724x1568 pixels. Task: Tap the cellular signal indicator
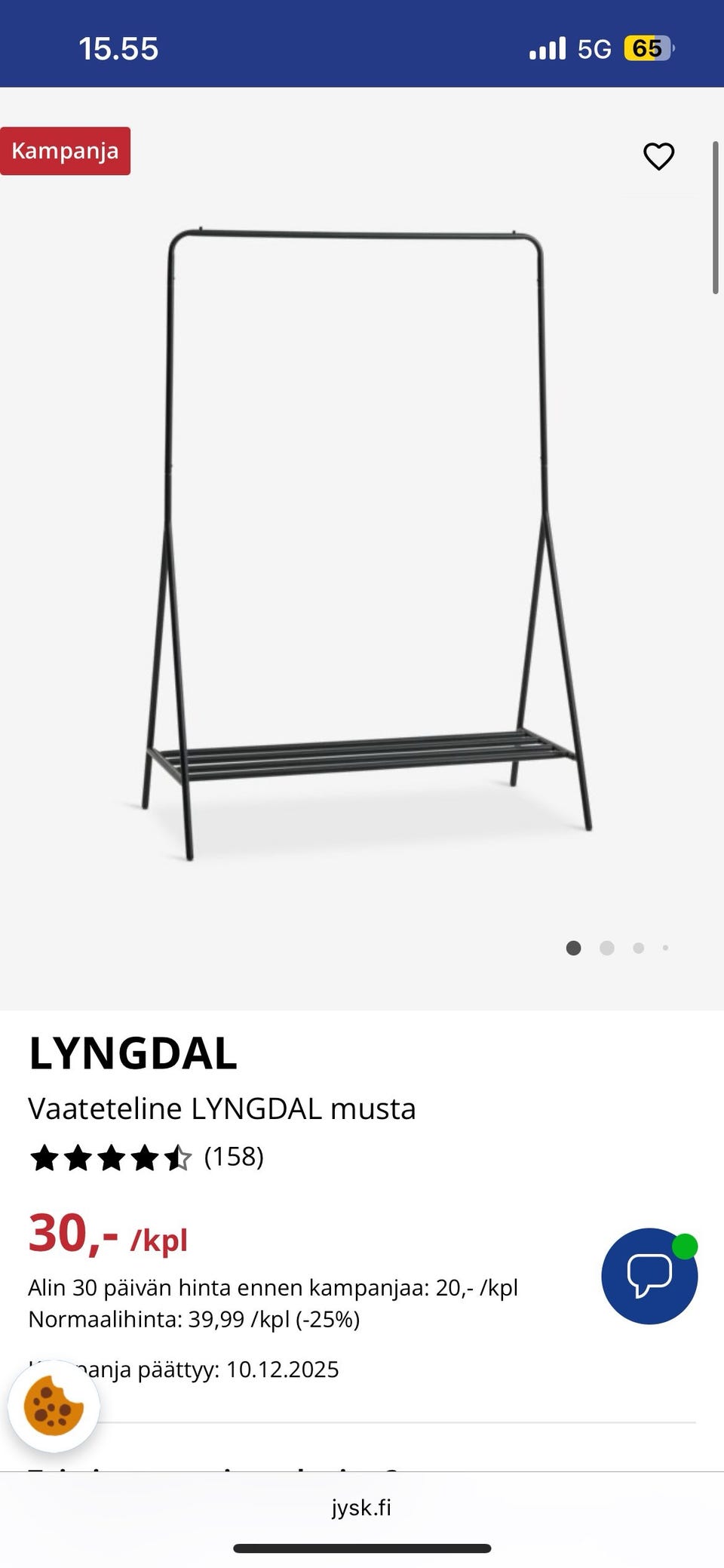[547, 48]
